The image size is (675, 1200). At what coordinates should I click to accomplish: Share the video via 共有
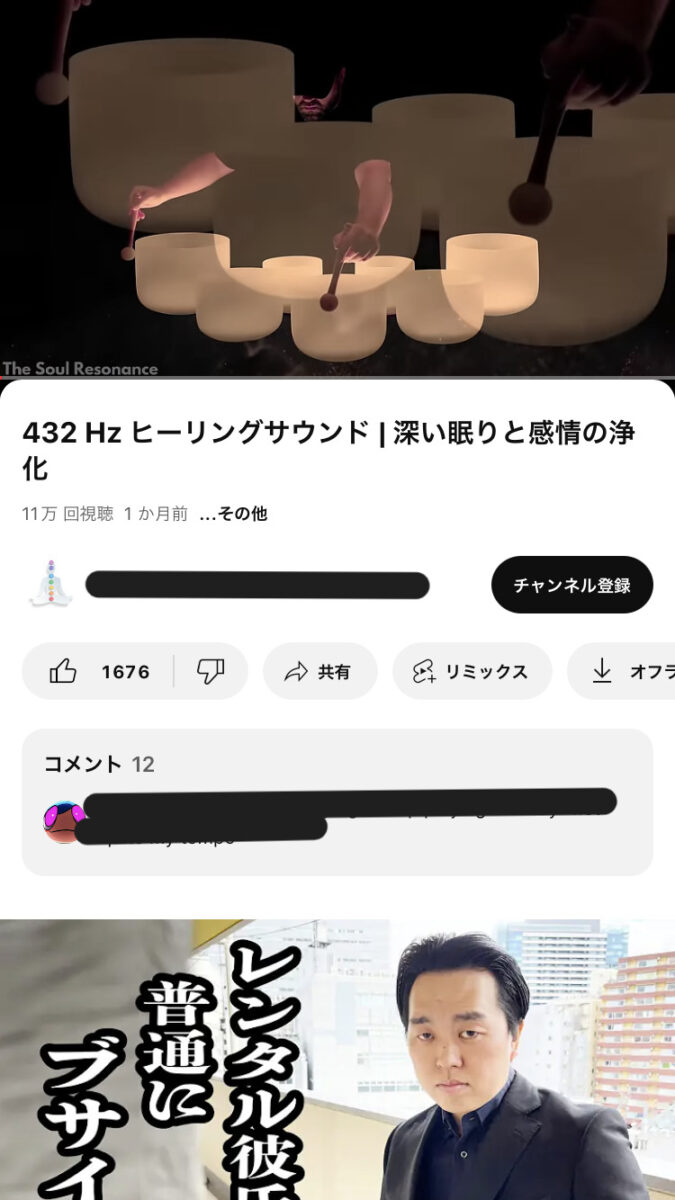coord(319,671)
